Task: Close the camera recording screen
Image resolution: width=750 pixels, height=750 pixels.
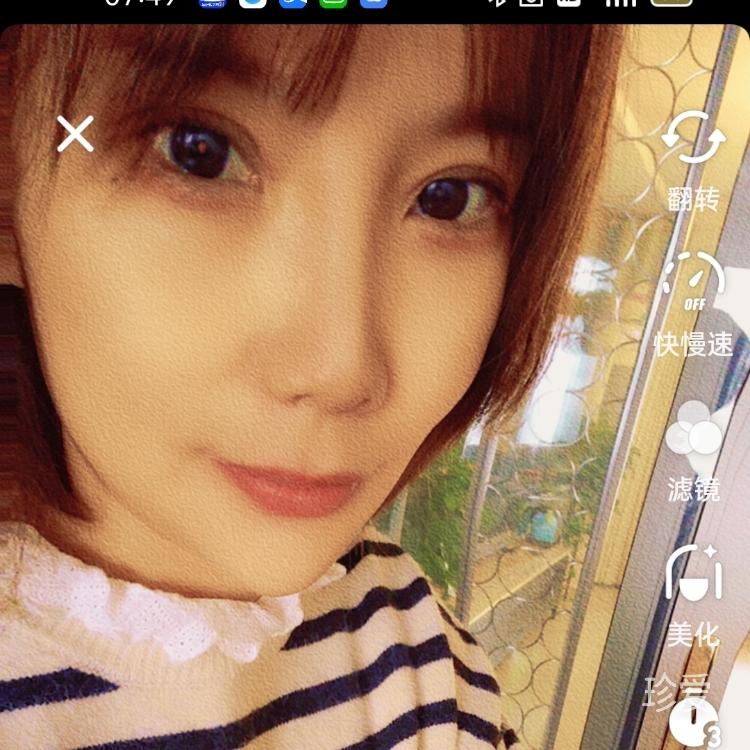Action: 75,133
